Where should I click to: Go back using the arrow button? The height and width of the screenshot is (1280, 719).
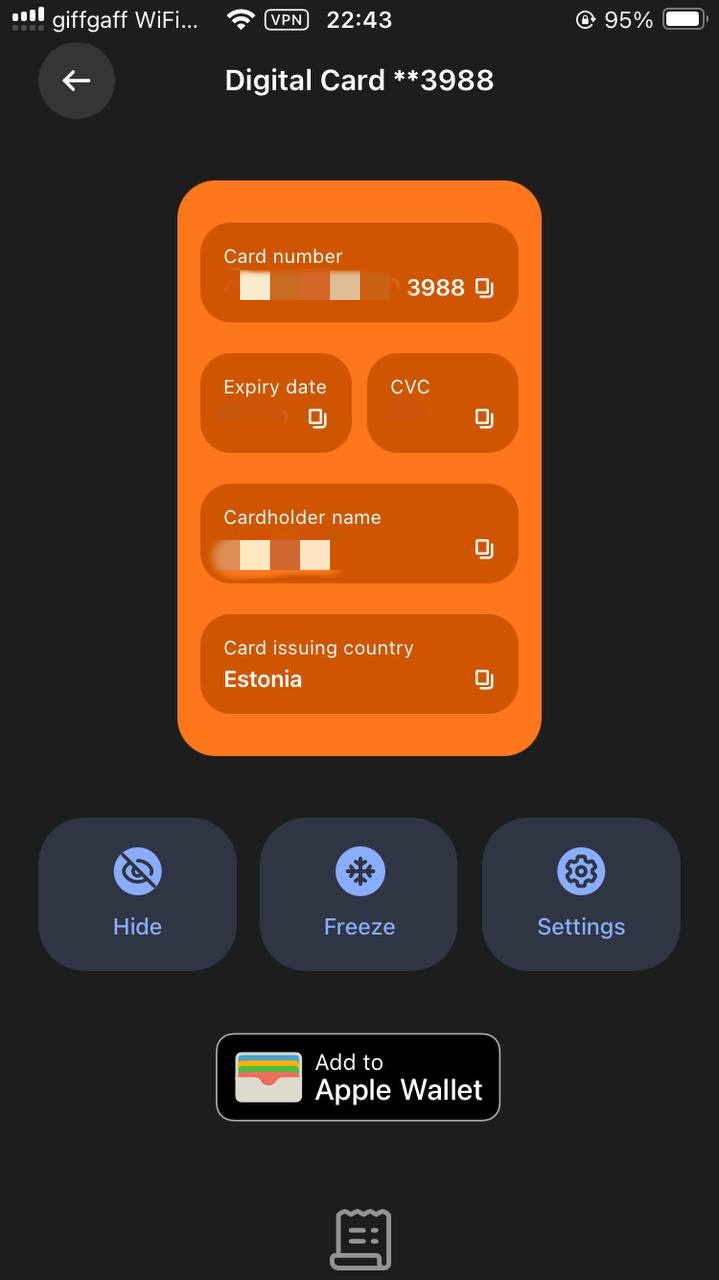click(76, 81)
